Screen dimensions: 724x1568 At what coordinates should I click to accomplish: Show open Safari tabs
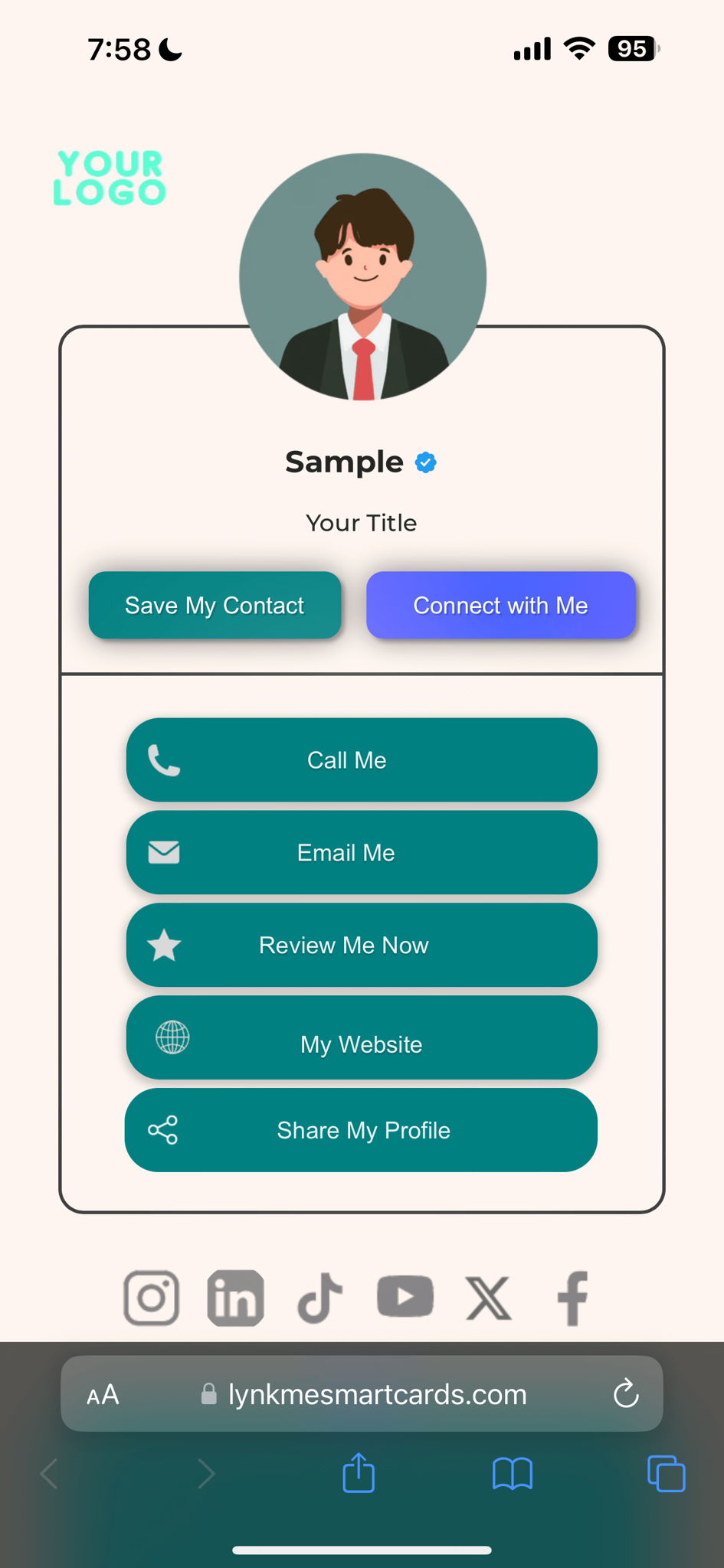point(666,1473)
